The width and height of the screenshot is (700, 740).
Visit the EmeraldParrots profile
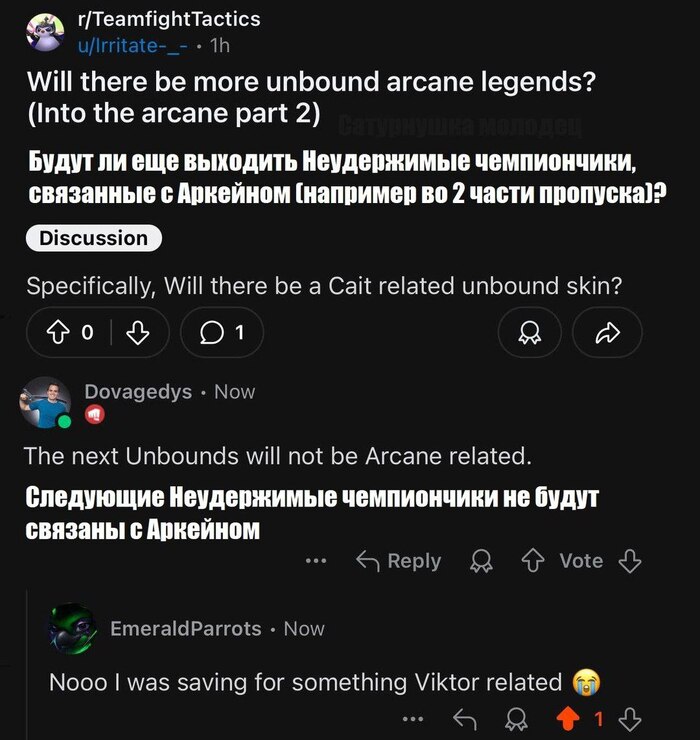pyautogui.click(x=185, y=629)
